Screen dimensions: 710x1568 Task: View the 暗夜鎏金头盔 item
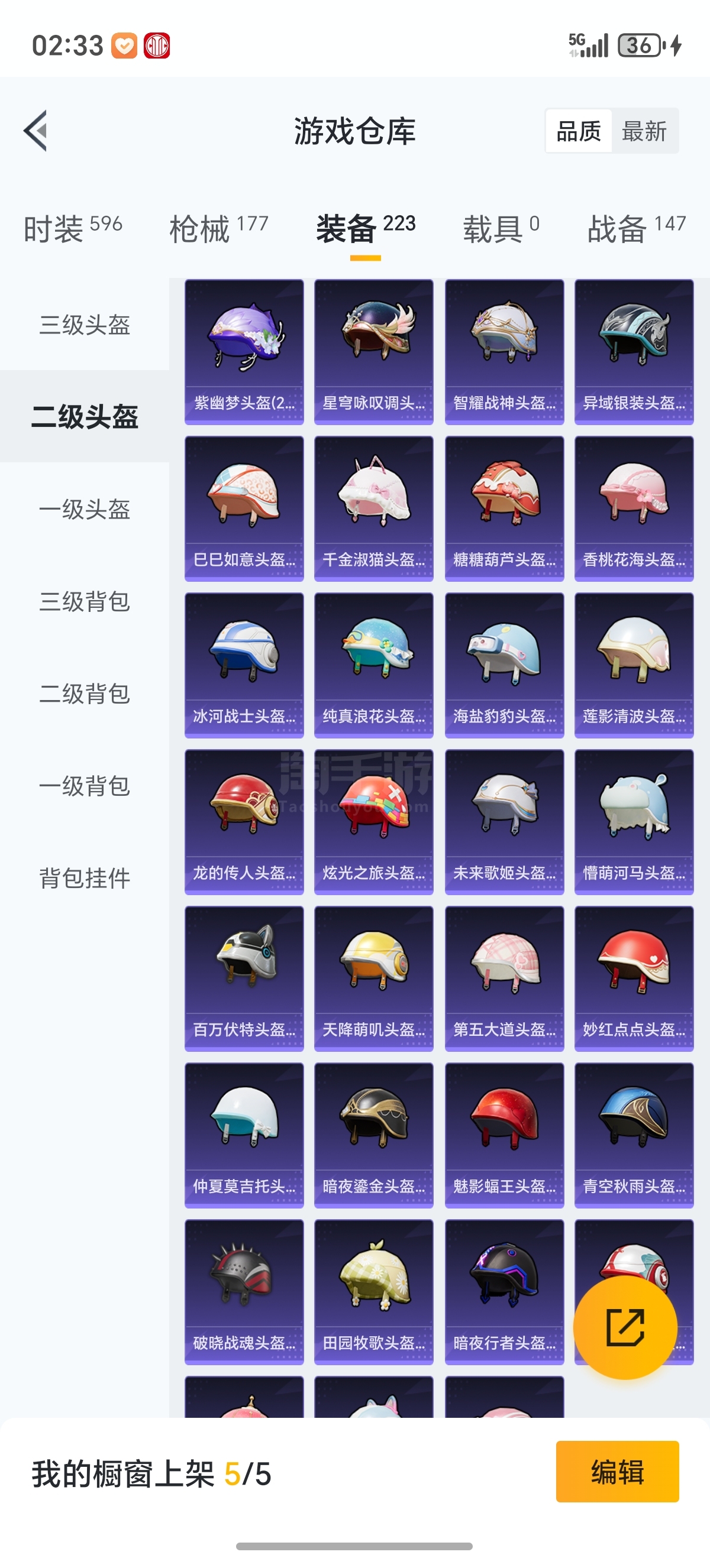373,1135
